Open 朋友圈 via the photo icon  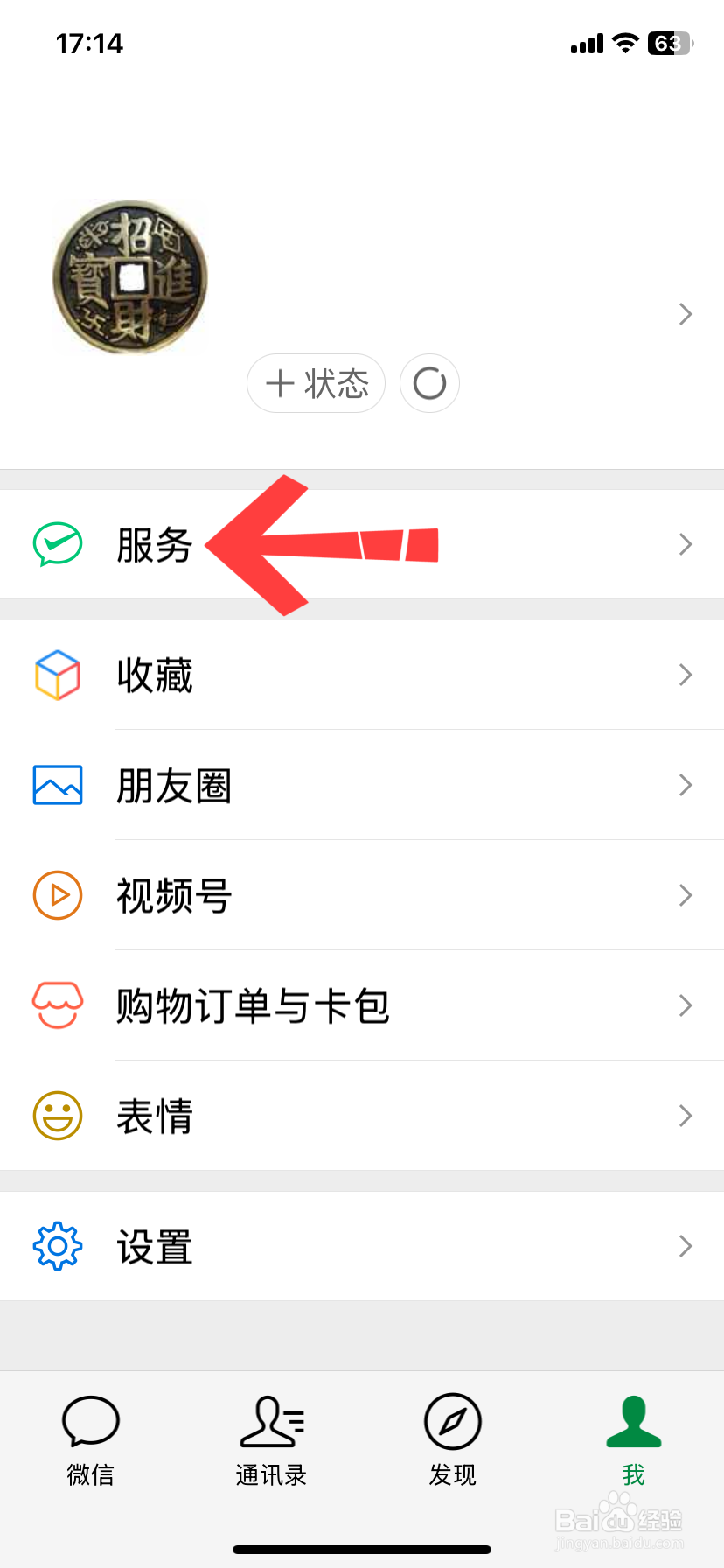tap(57, 785)
